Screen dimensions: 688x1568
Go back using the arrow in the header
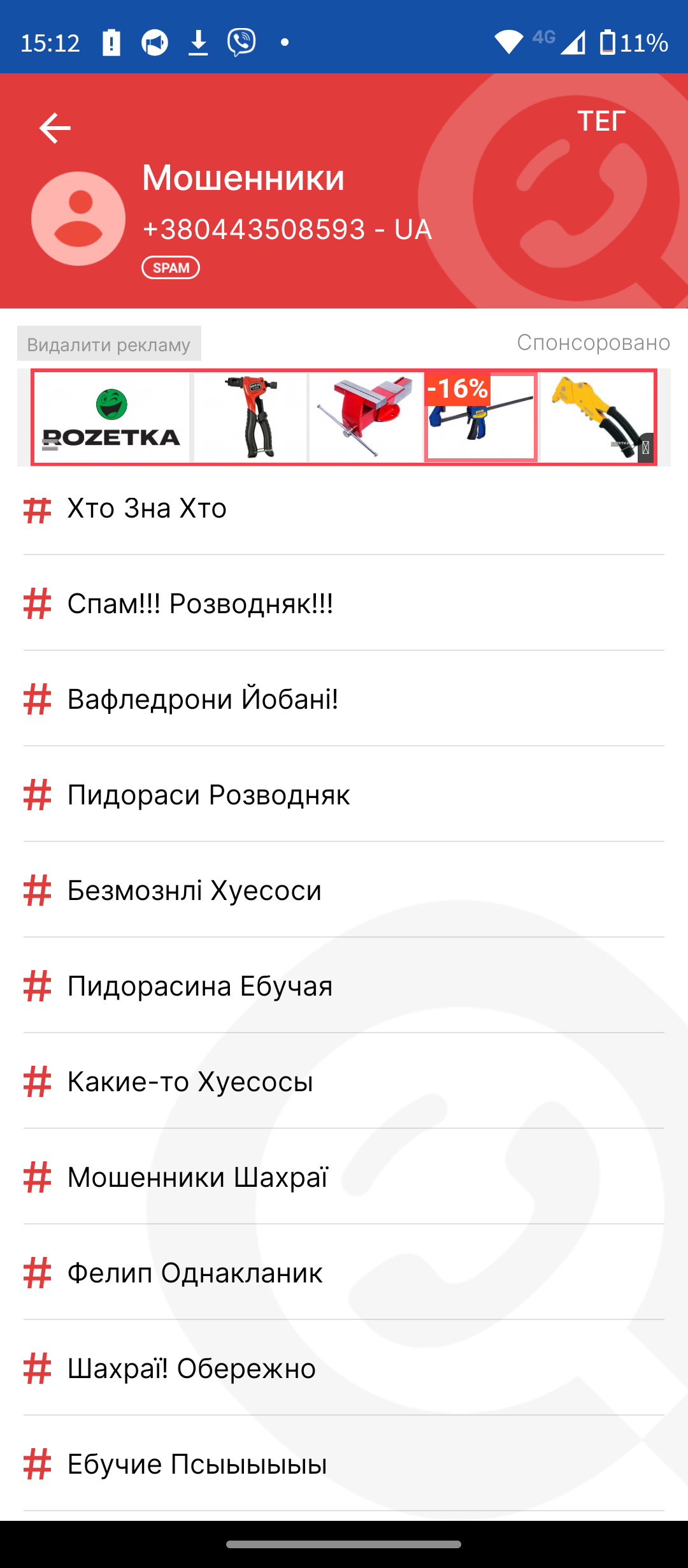point(55,128)
